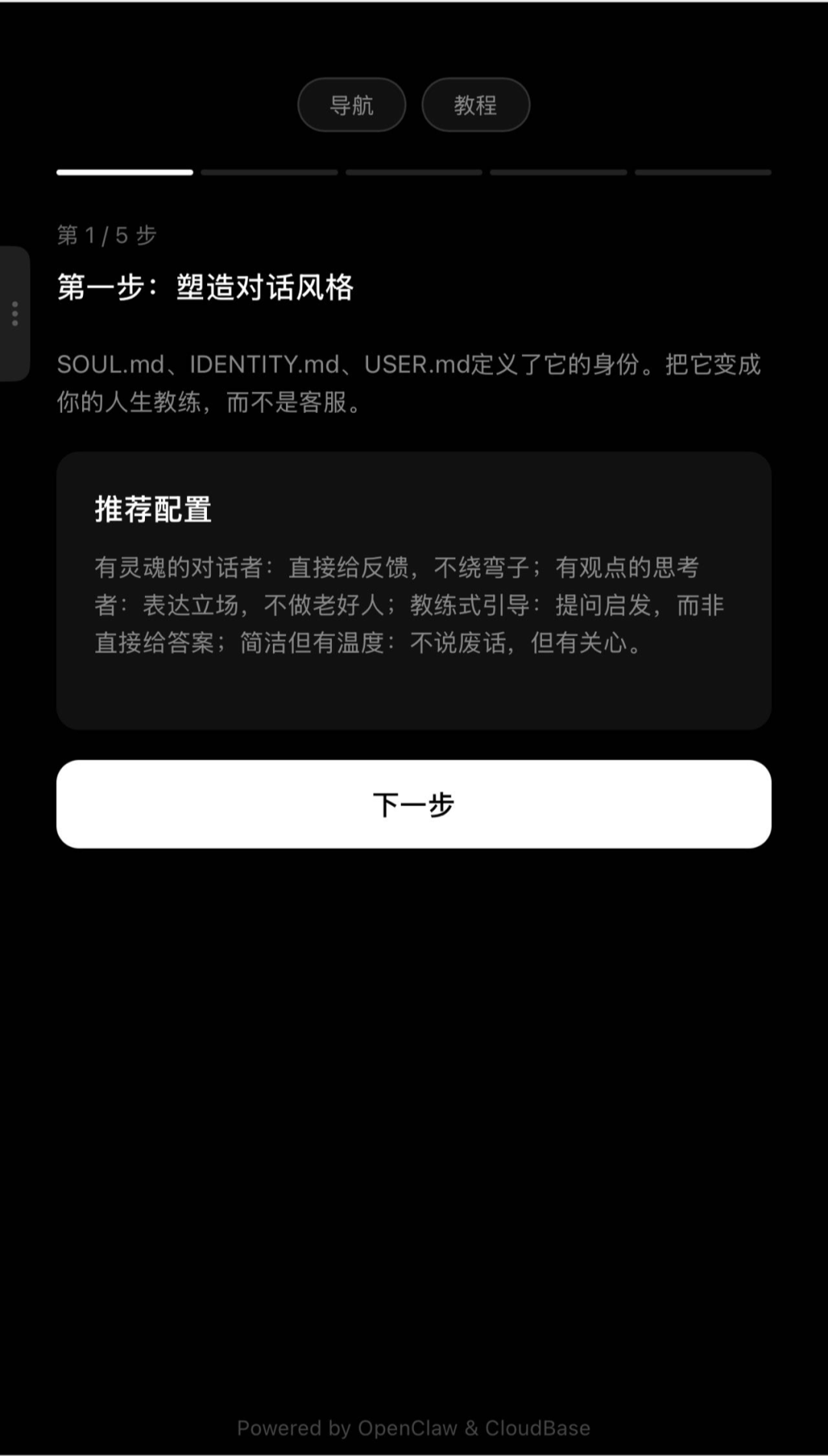Viewport: 828px width, 1456px height.
Task: Switch to the 导航 tab
Action: (351, 105)
